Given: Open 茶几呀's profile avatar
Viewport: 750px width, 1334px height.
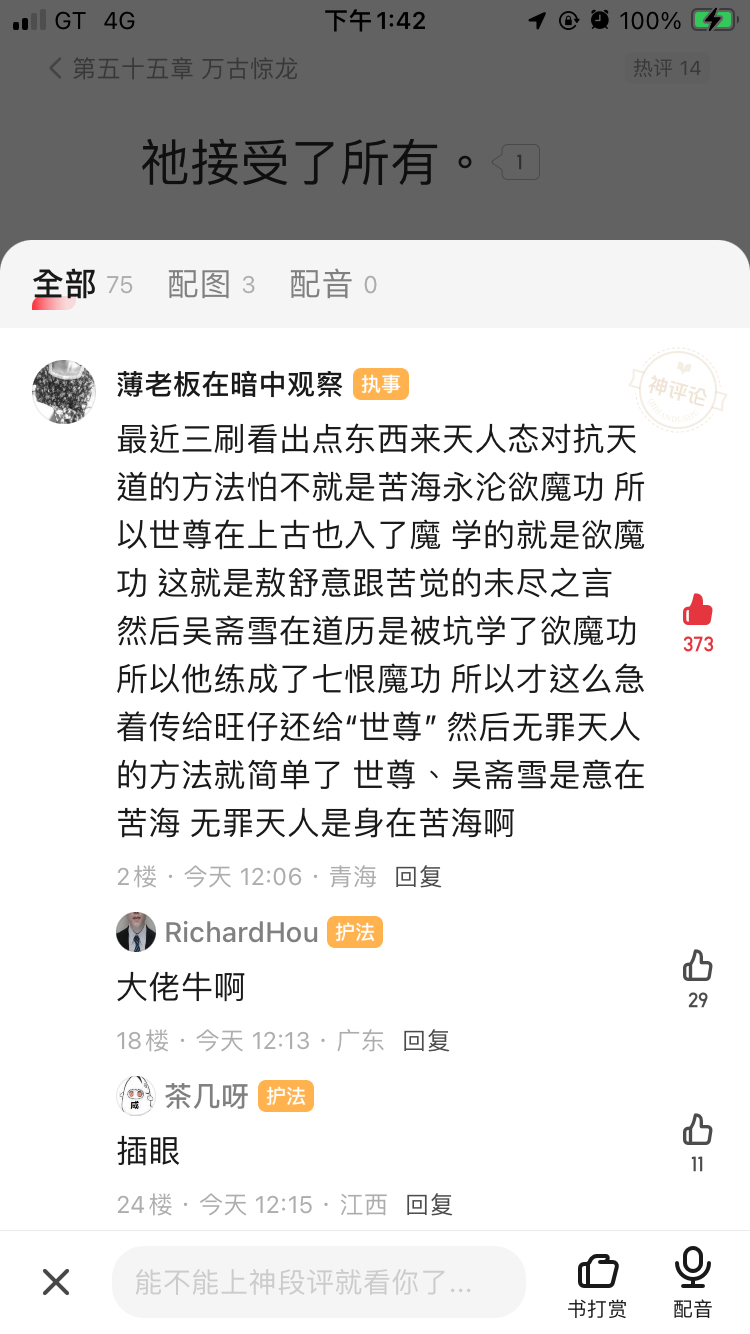Looking at the screenshot, I should (x=135, y=1096).
